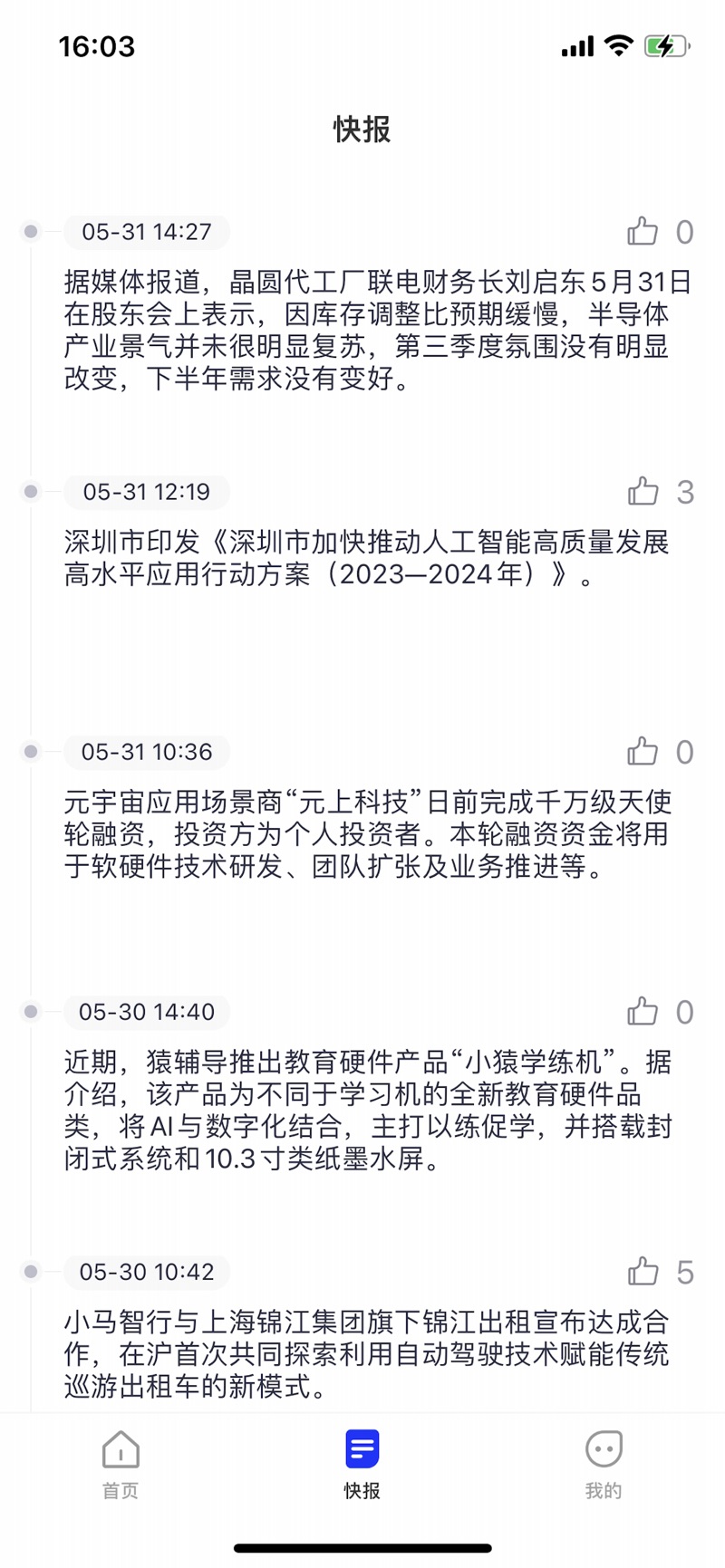Tap the 我的 profile icon
725x1568 pixels.
tap(604, 1450)
